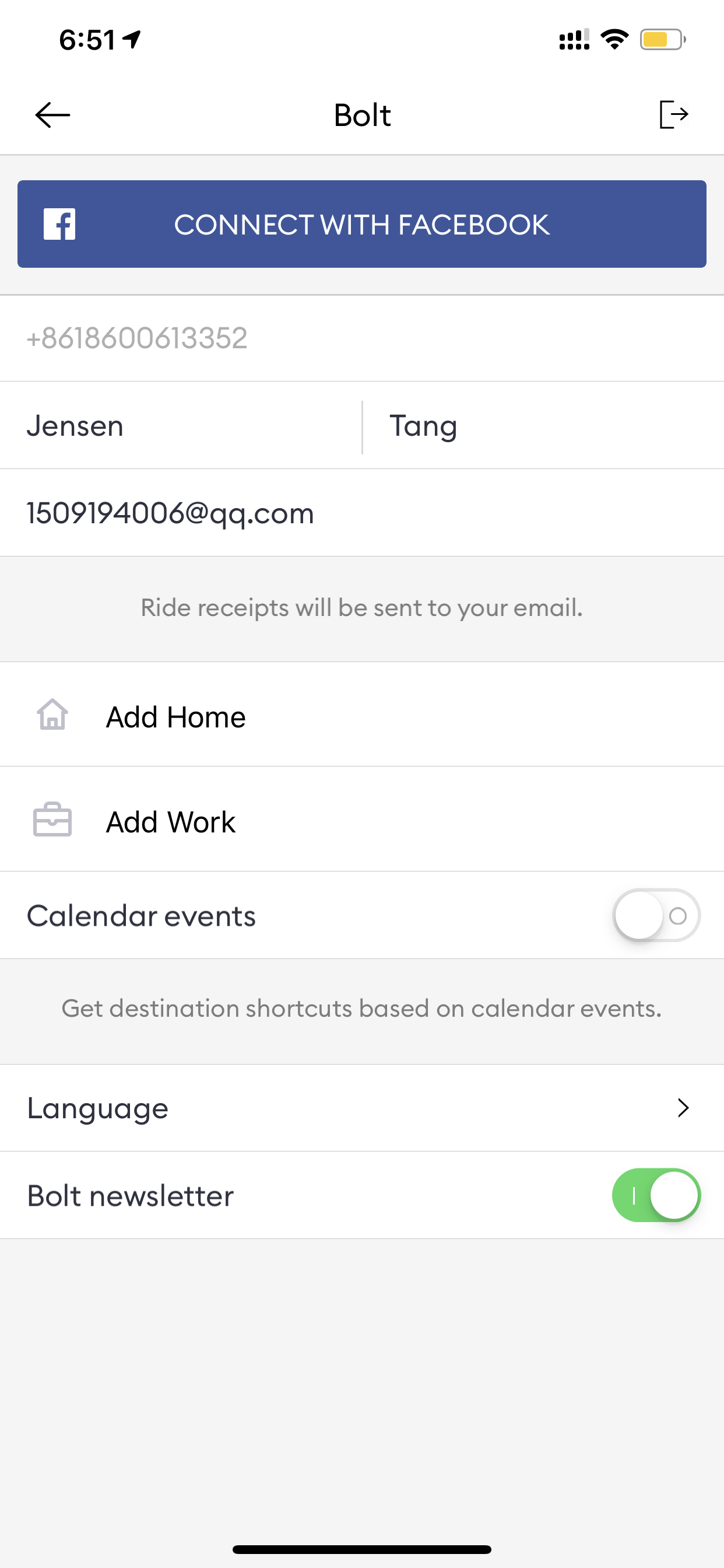
Task: Edit the last name field Tang
Action: pyautogui.click(x=543, y=425)
